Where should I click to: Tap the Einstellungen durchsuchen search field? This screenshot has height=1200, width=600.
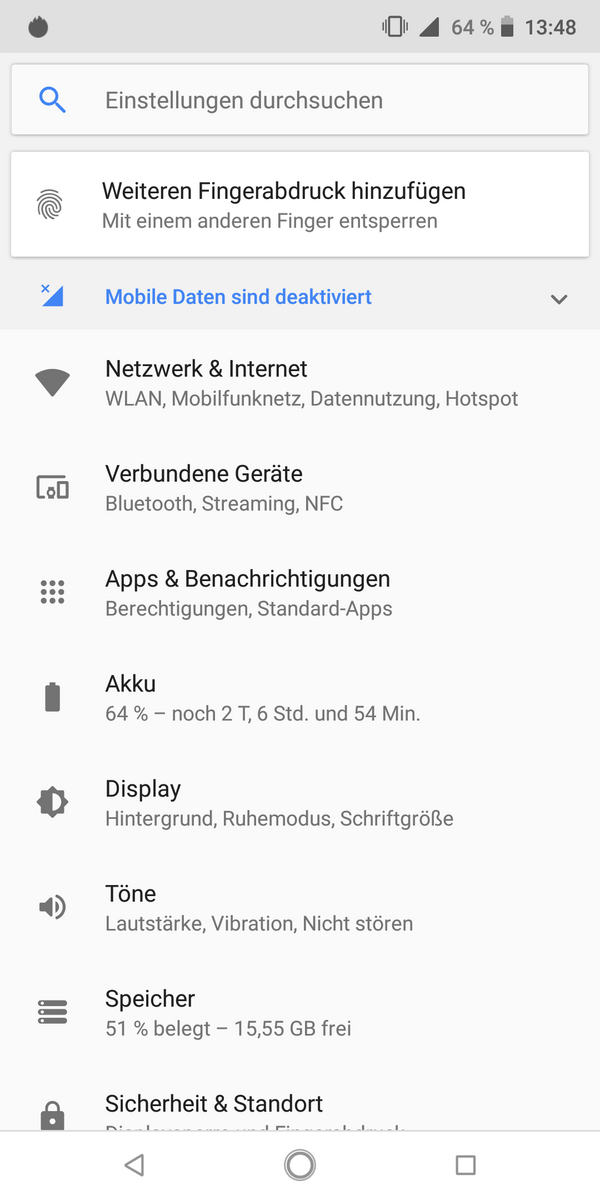coord(300,100)
